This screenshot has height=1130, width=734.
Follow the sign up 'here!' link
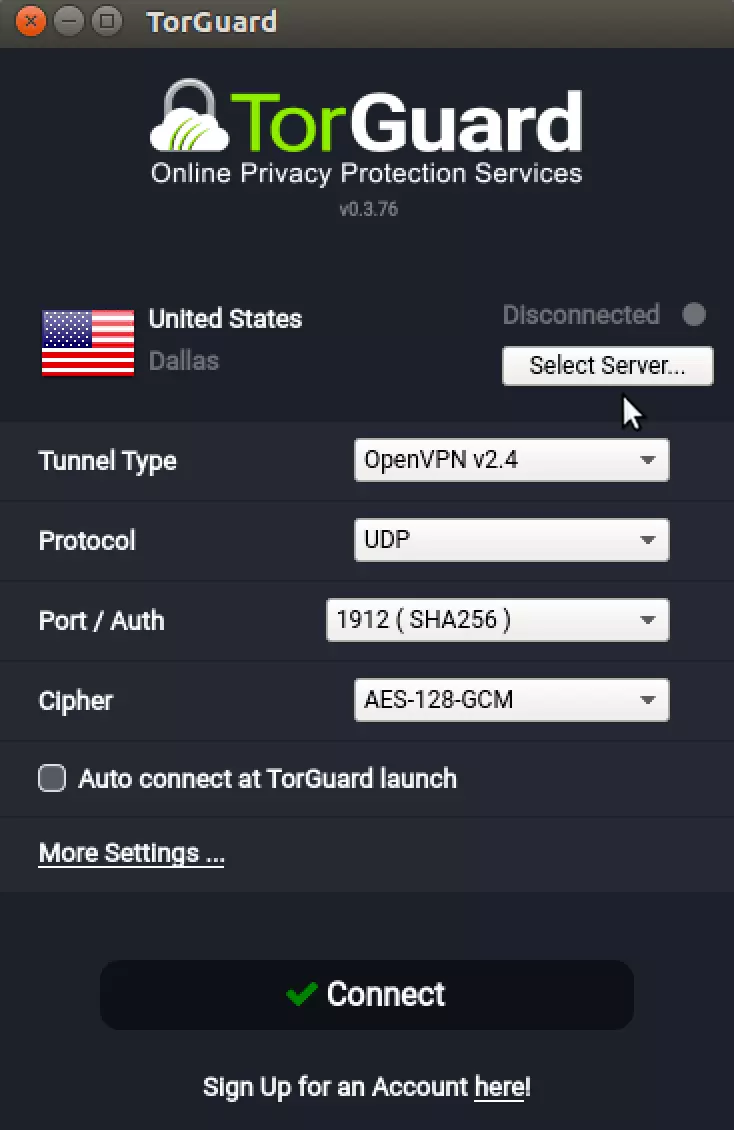tap(500, 1087)
